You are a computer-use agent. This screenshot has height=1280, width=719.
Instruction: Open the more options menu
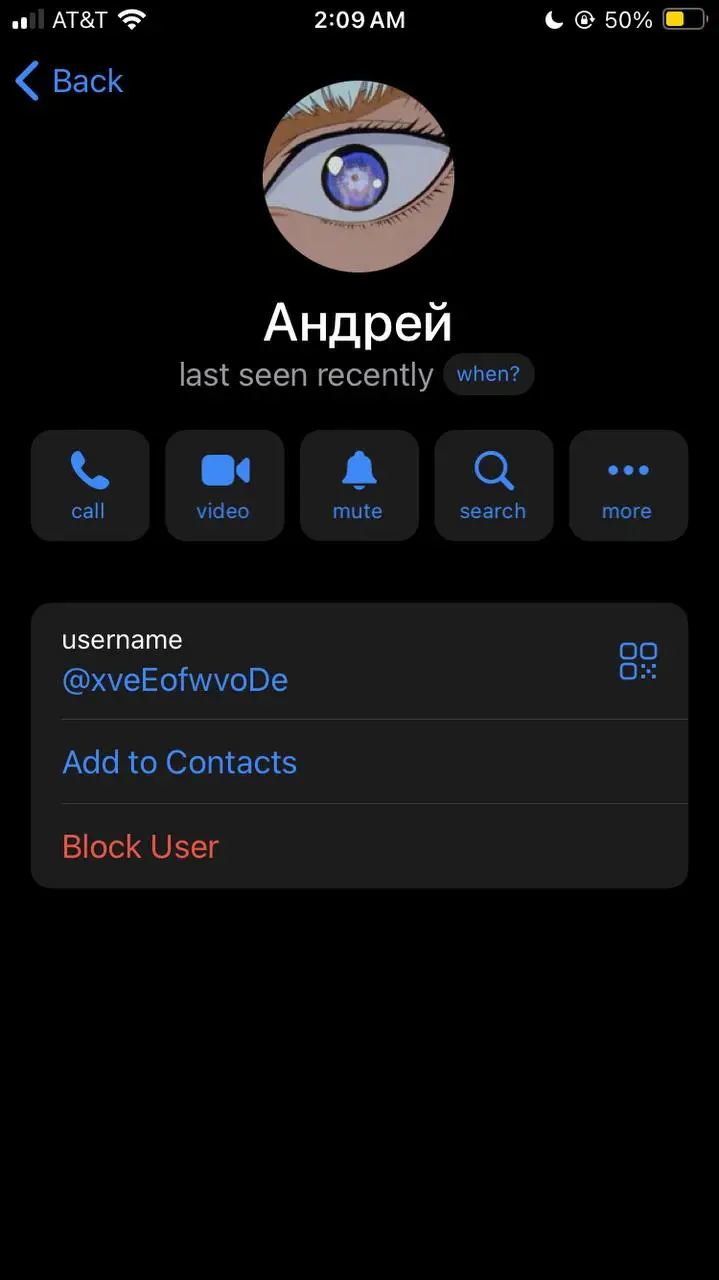point(628,485)
